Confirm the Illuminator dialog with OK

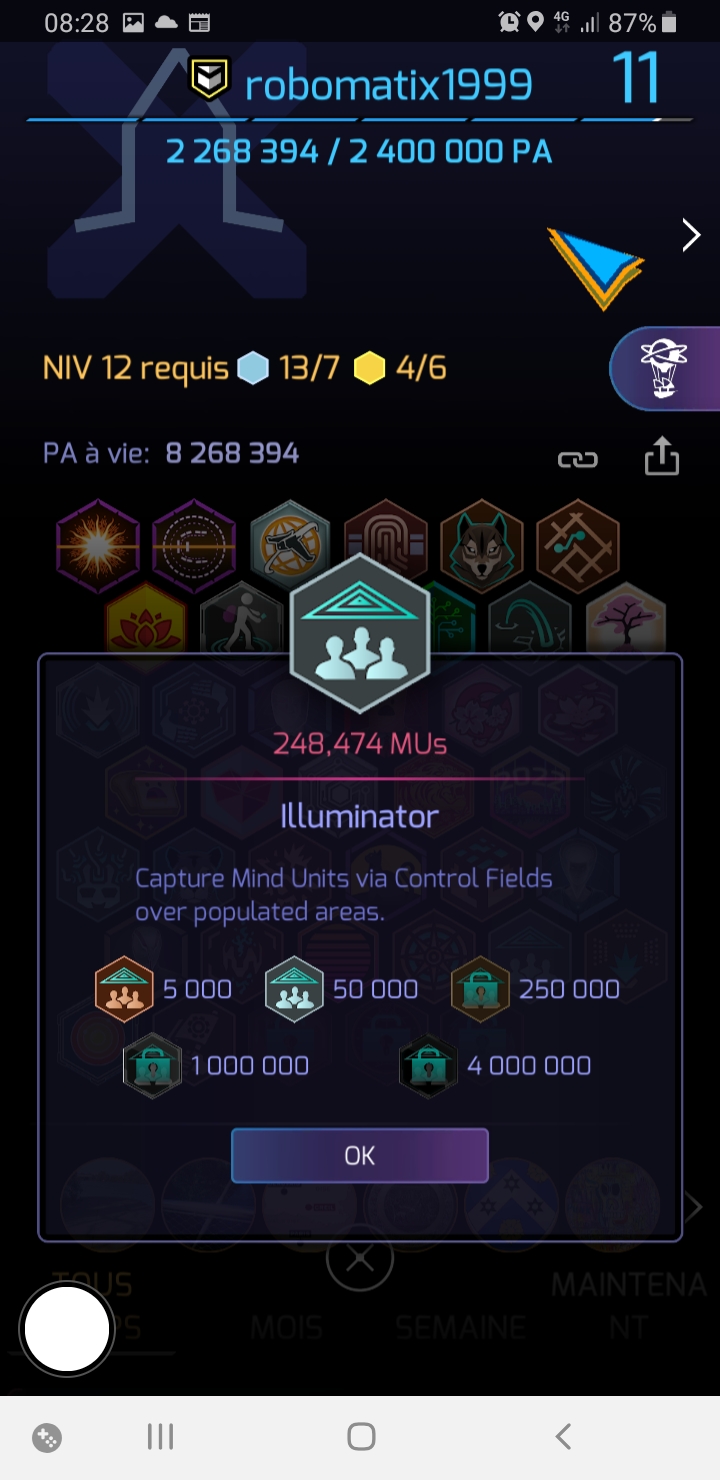pos(360,1156)
